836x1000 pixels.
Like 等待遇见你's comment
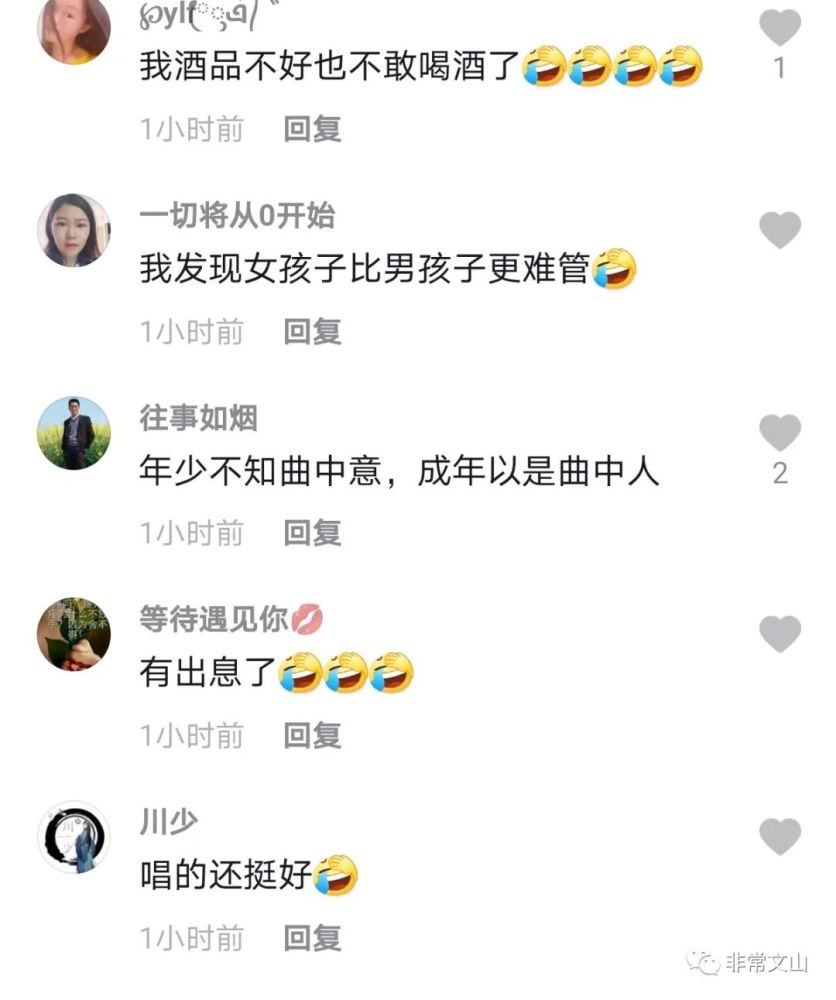tap(780, 634)
